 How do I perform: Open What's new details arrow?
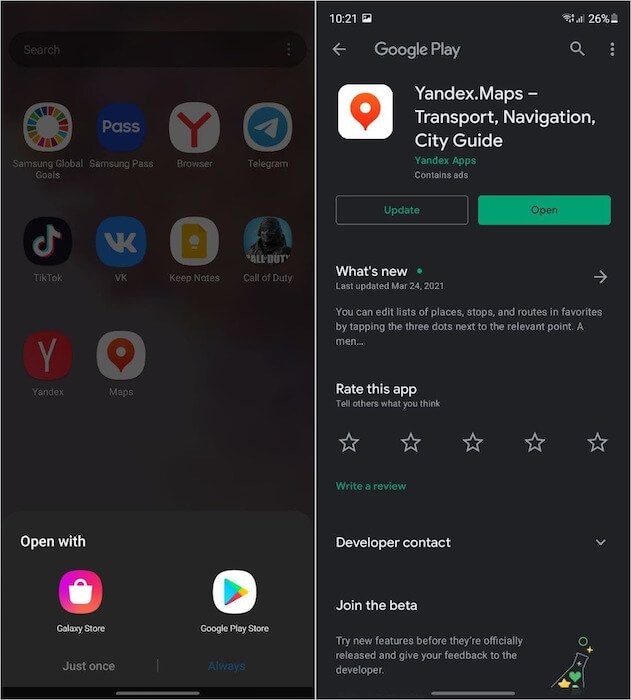pyautogui.click(x=600, y=277)
